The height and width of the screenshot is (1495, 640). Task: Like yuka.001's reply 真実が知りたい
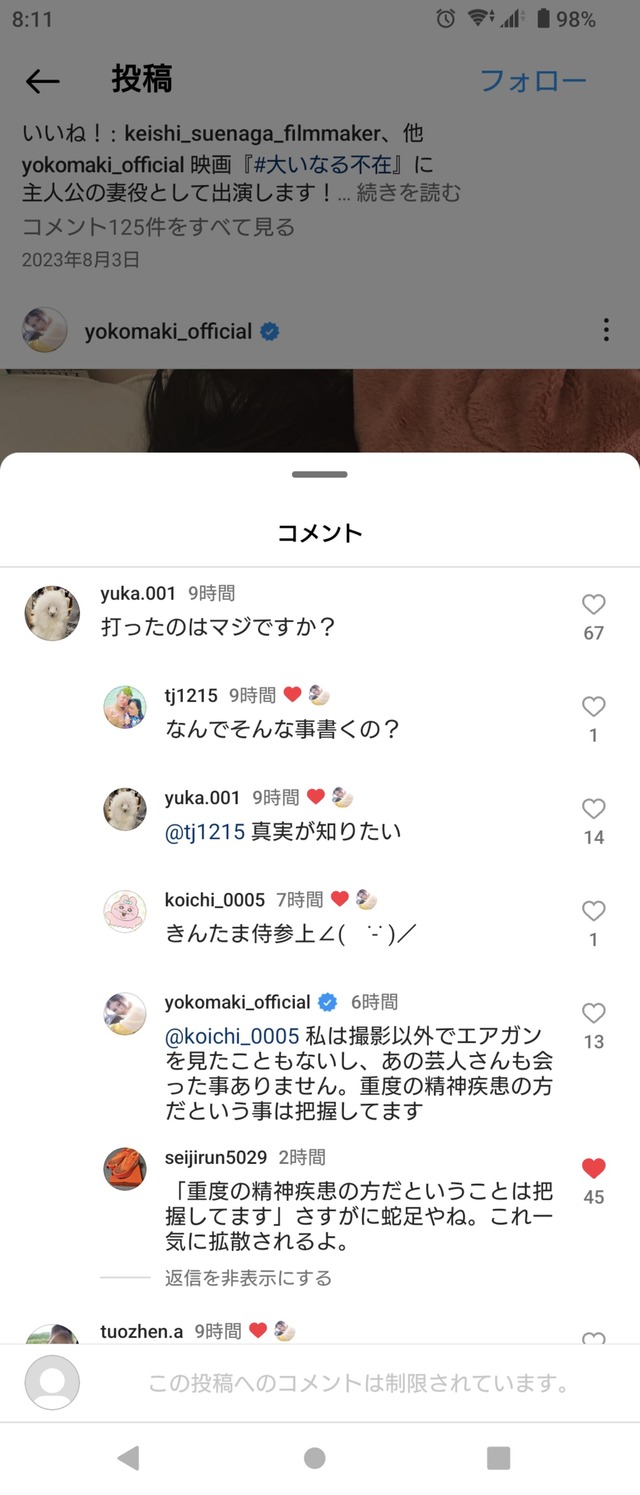[x=594, y=809]
